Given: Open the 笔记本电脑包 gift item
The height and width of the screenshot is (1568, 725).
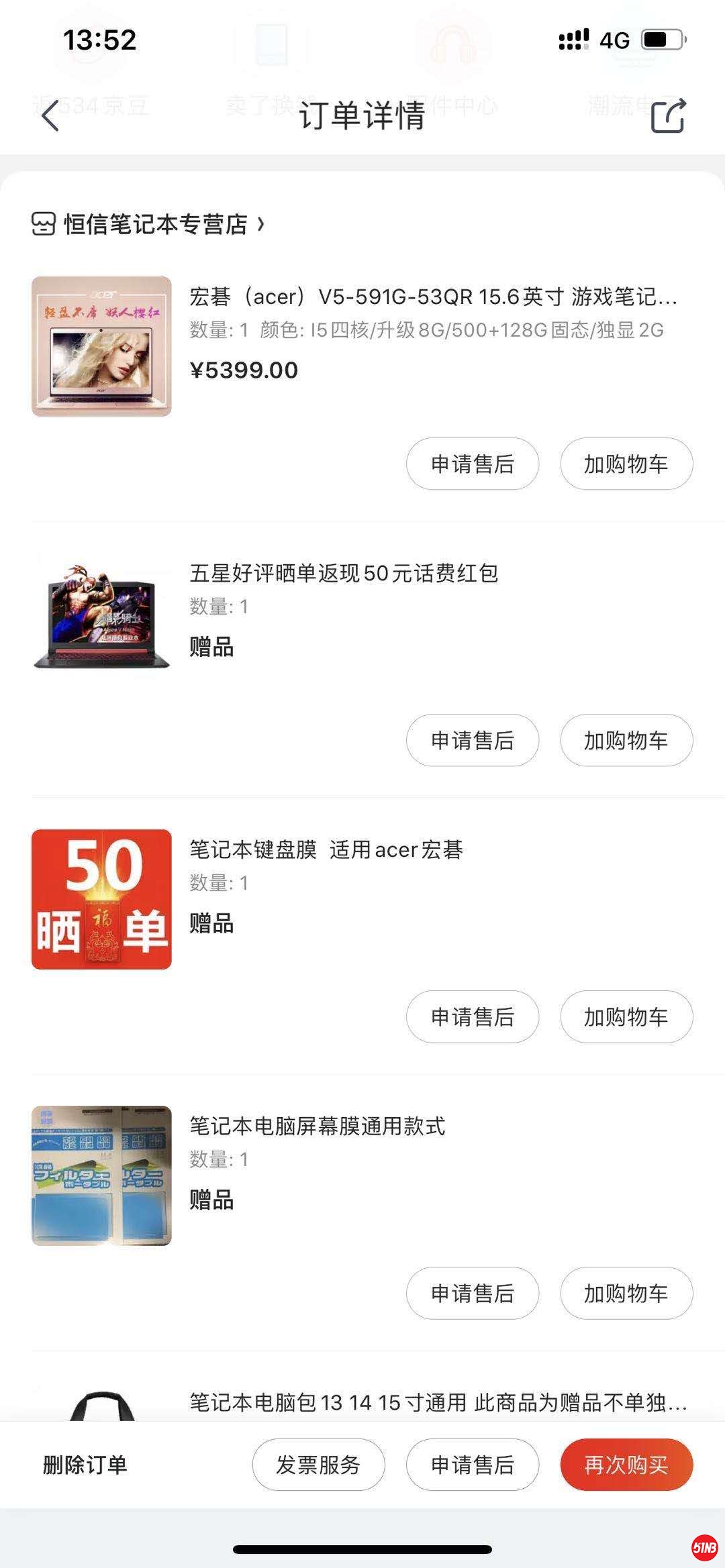Looking at the screenshot, I should point(438,1402).
